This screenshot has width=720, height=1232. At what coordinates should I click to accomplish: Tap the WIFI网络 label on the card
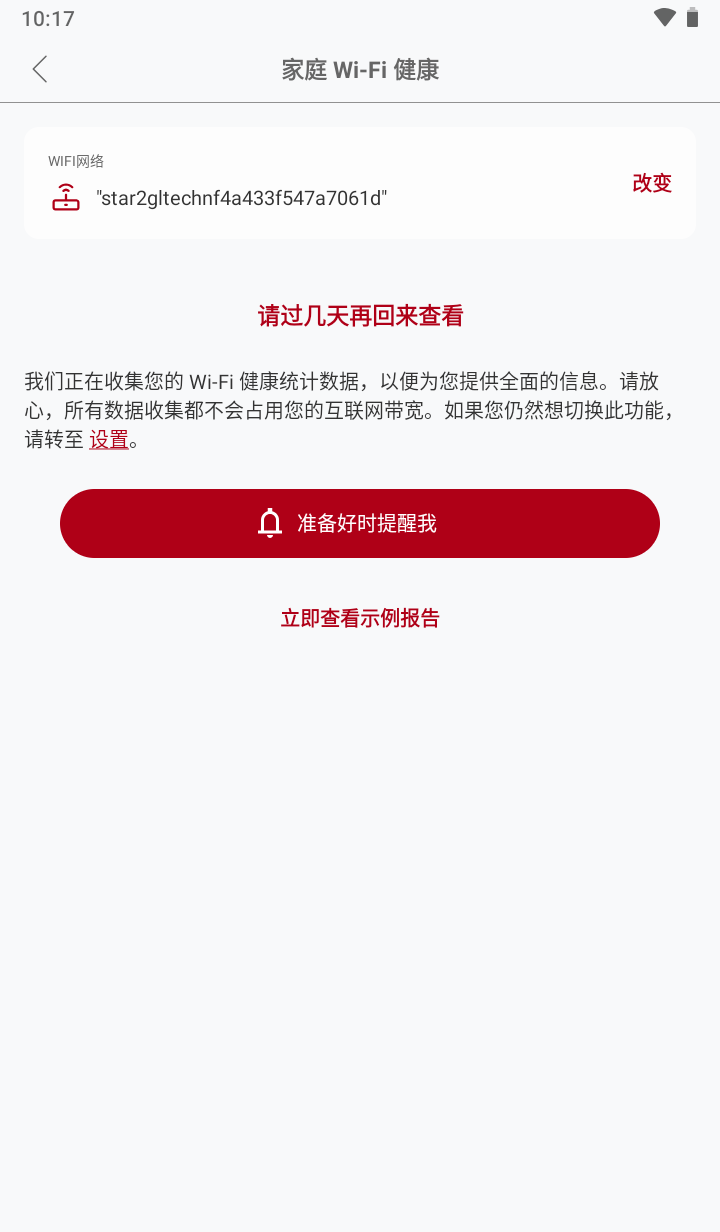[77, 160]
